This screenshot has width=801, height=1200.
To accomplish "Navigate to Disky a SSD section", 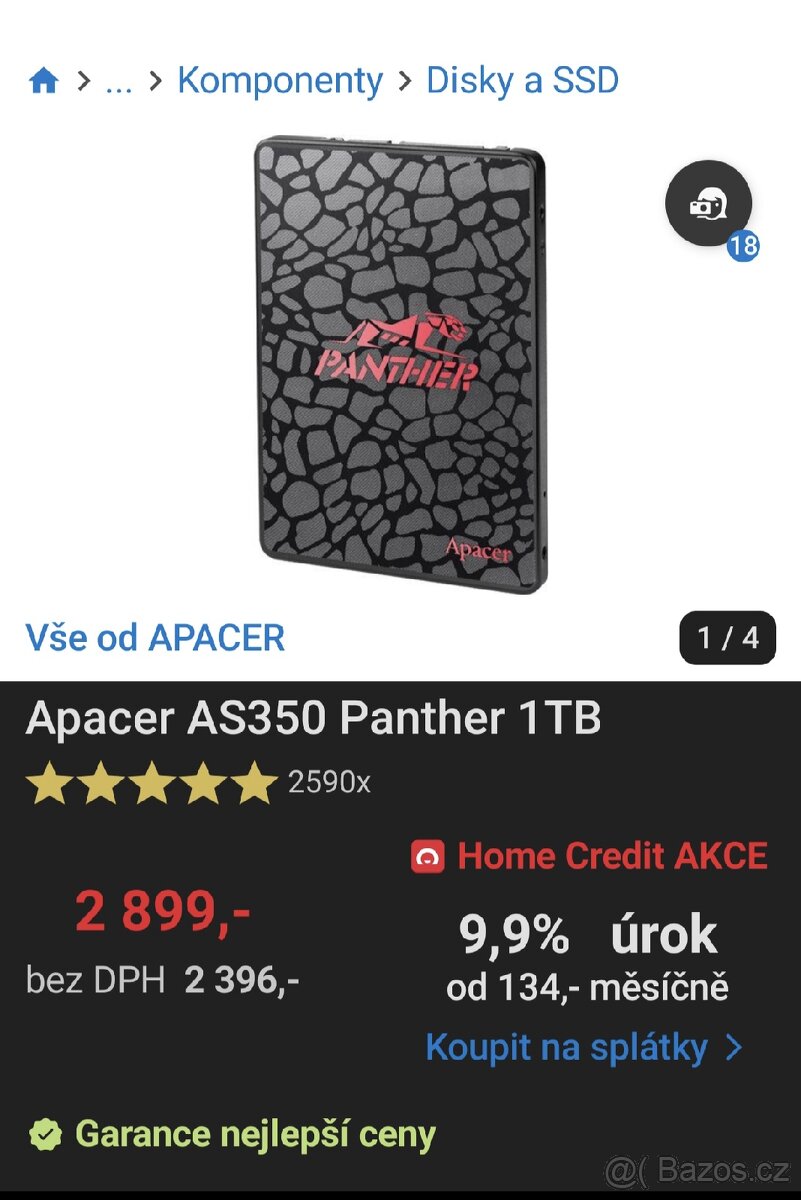I will [x=521, y=80].
